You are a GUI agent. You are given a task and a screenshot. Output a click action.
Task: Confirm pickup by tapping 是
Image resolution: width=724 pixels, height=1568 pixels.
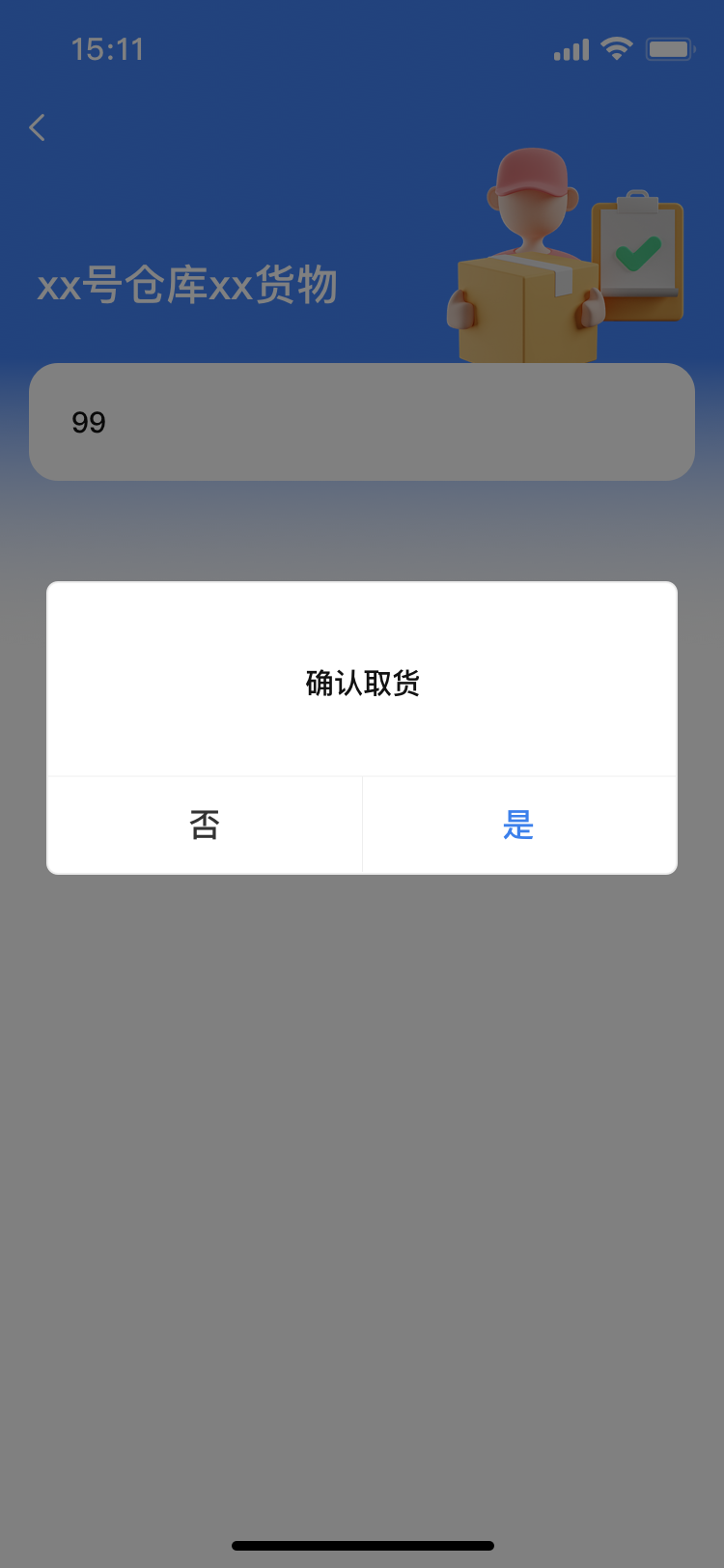click(x=519, y=826)
